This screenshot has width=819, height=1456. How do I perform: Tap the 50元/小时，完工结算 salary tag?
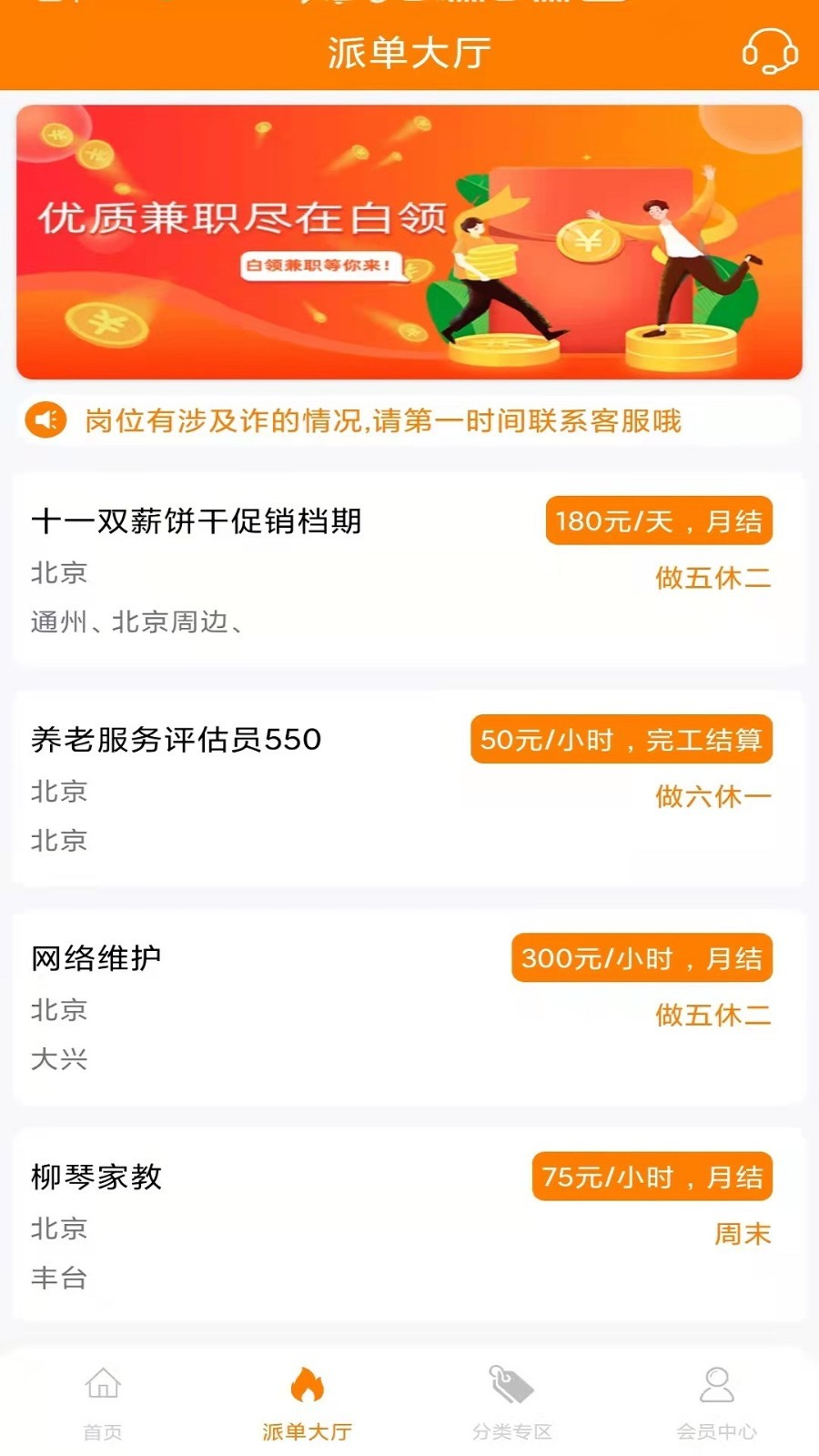(622, 740)
